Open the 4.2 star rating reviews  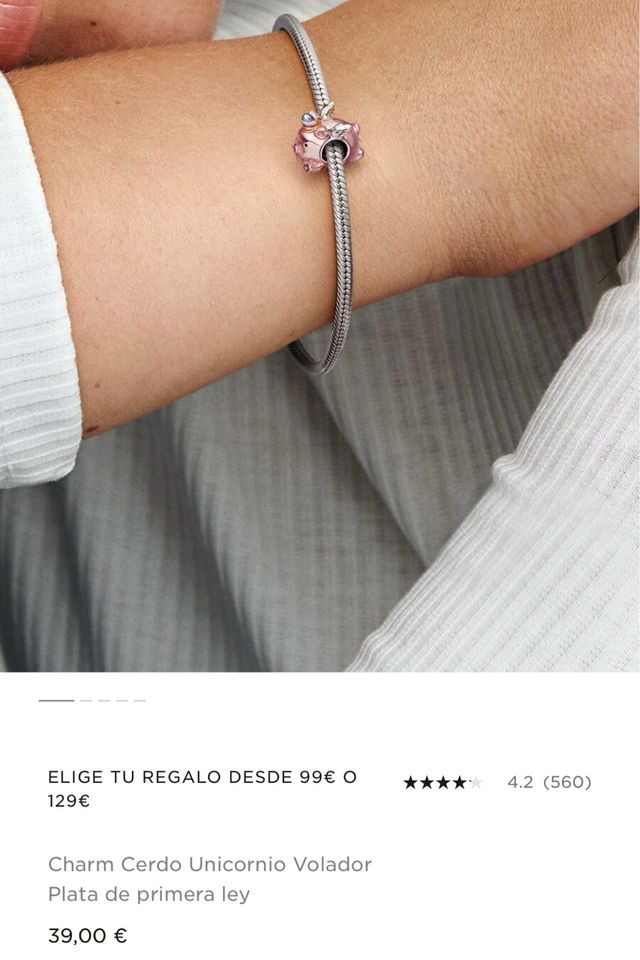point(497,782)
